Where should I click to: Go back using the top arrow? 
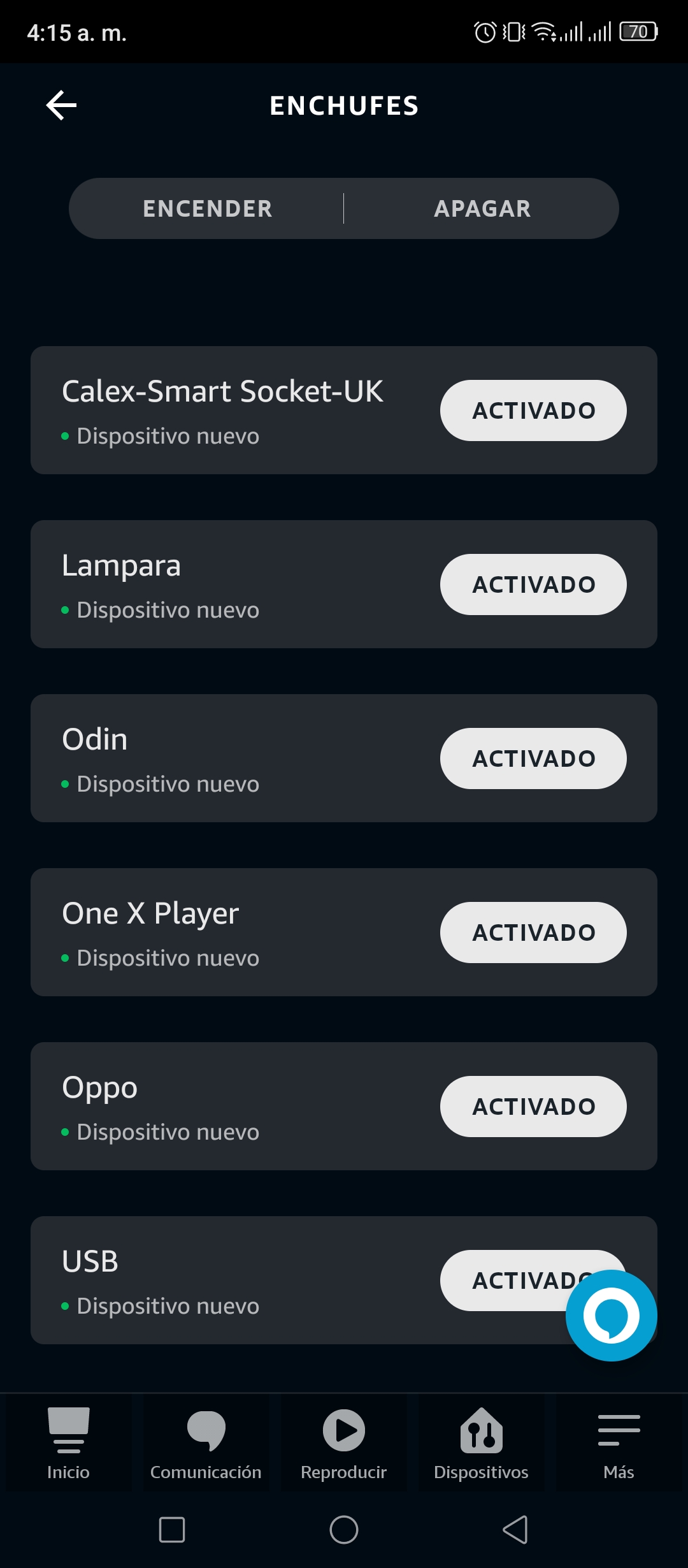[x=61, y=105]
